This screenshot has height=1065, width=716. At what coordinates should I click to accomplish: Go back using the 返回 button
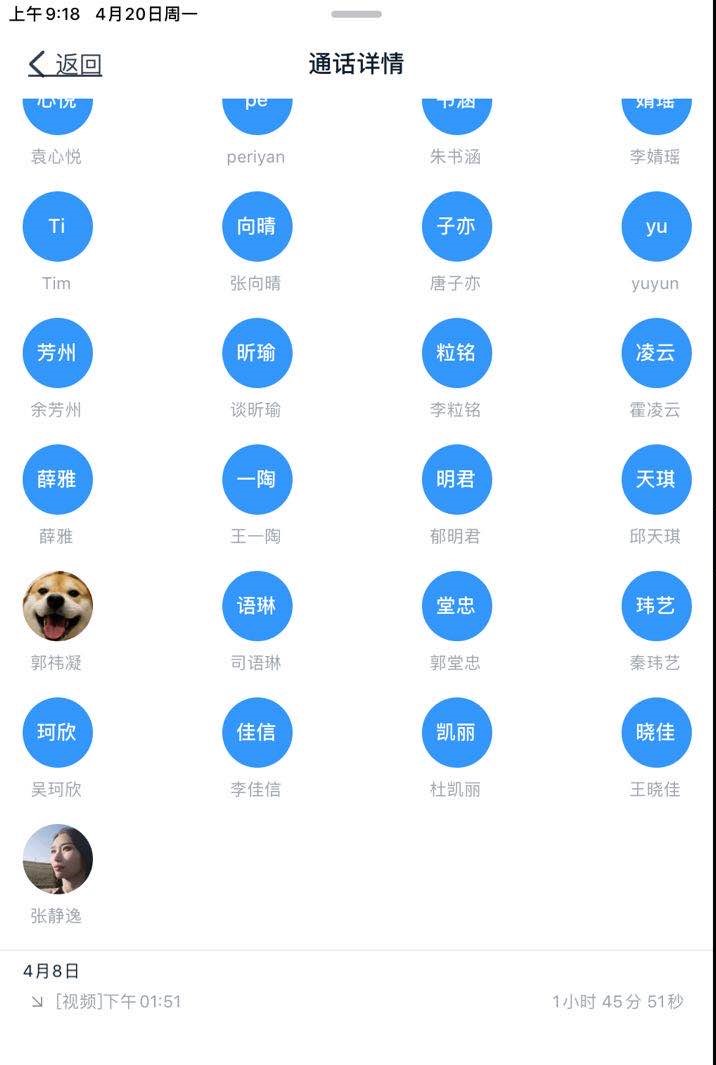tap(65, 65)
